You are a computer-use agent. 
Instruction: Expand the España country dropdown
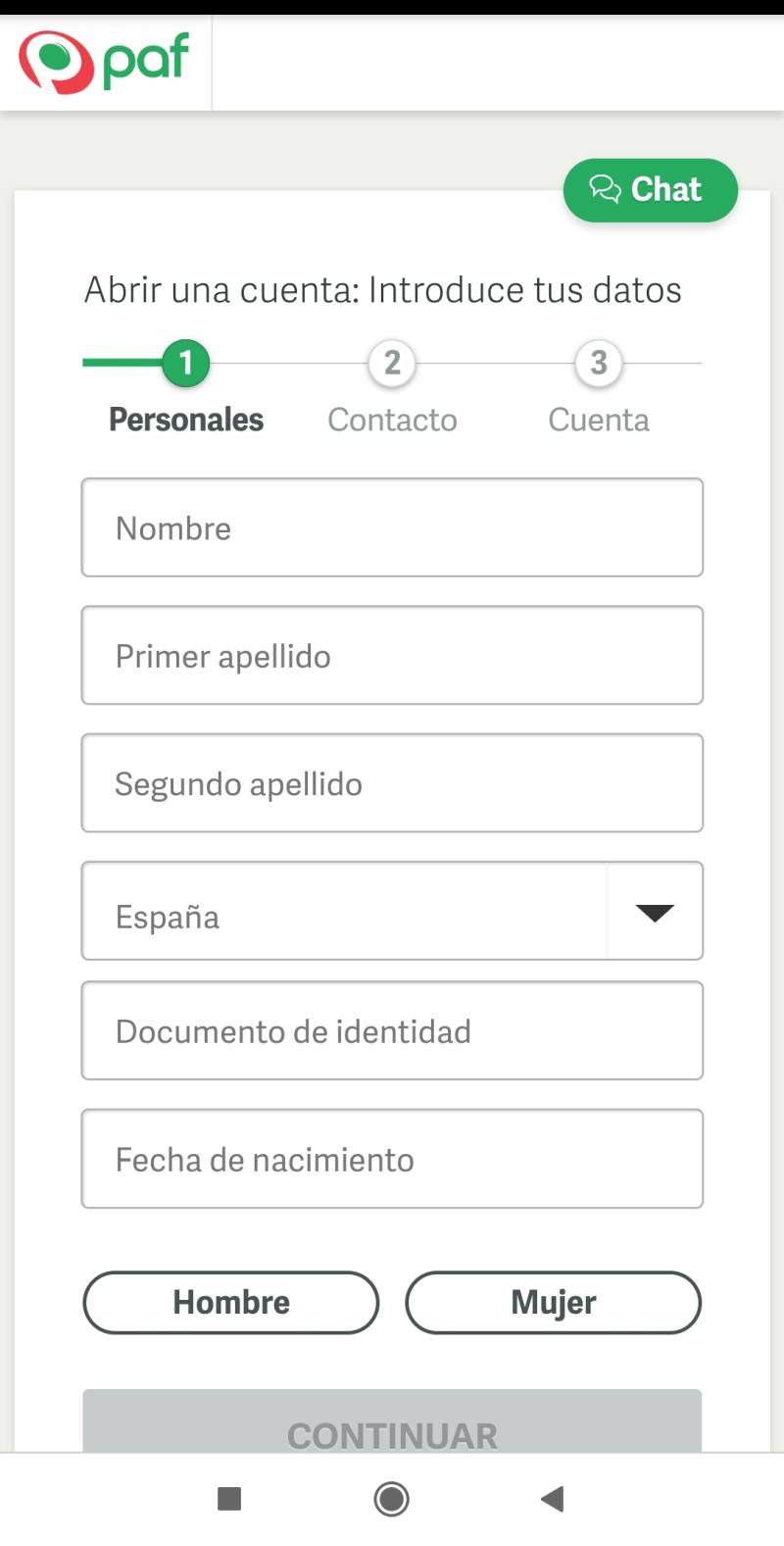click(x=392, y=912)
